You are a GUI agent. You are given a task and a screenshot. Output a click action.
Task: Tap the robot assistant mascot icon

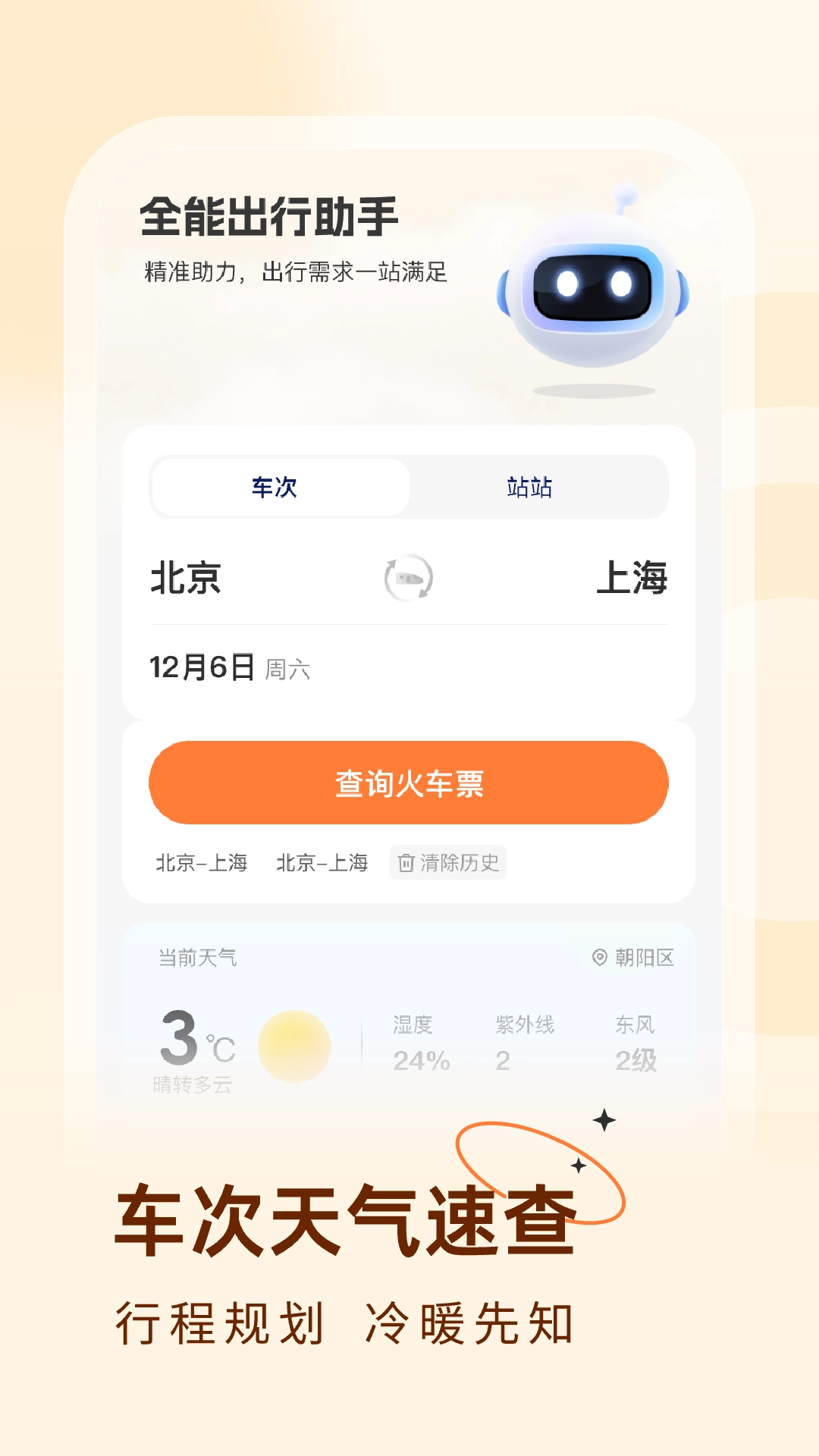pyautogui.click(x=595, y=292)
